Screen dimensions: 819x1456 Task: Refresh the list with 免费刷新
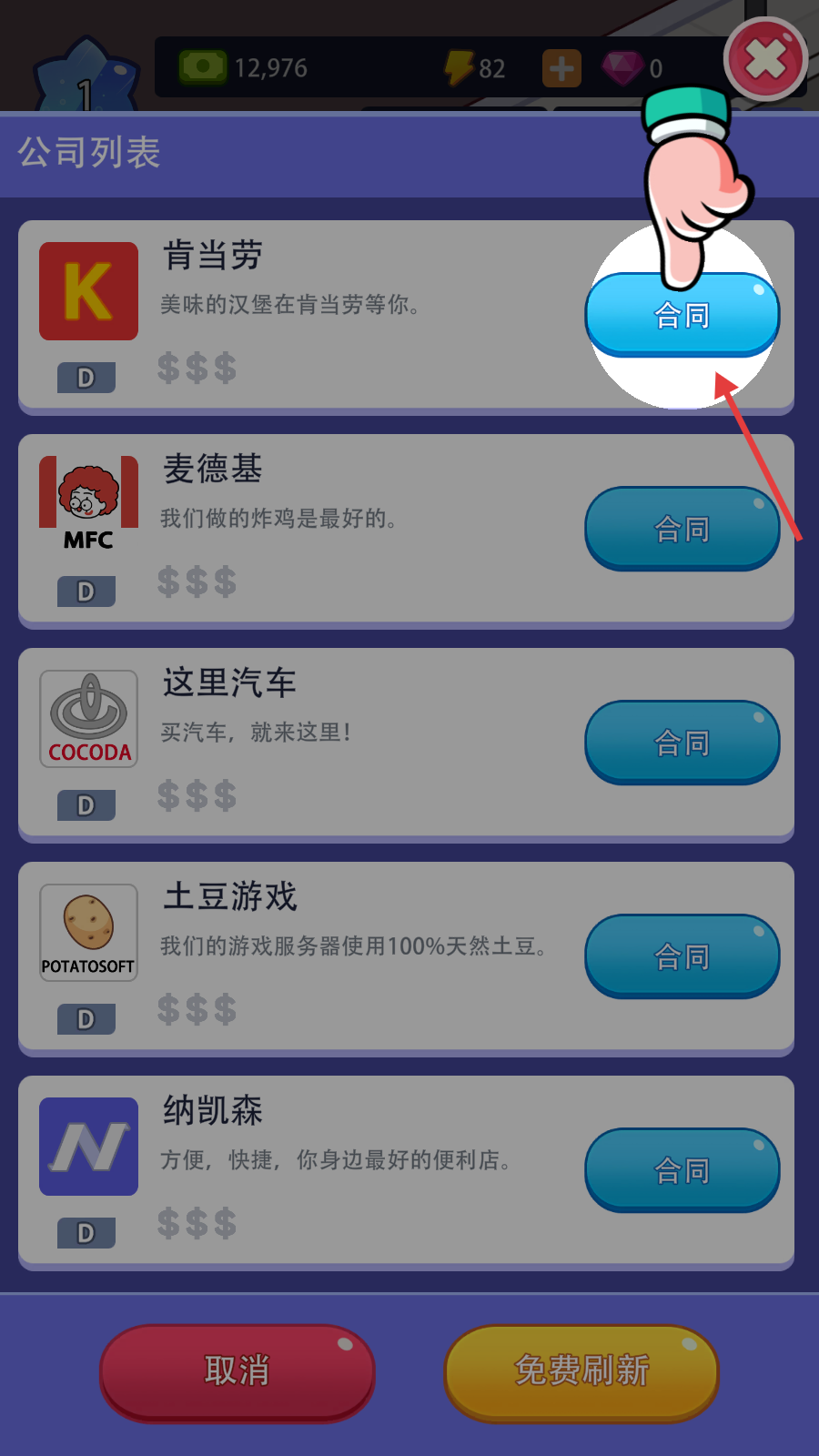[581, 1371]
